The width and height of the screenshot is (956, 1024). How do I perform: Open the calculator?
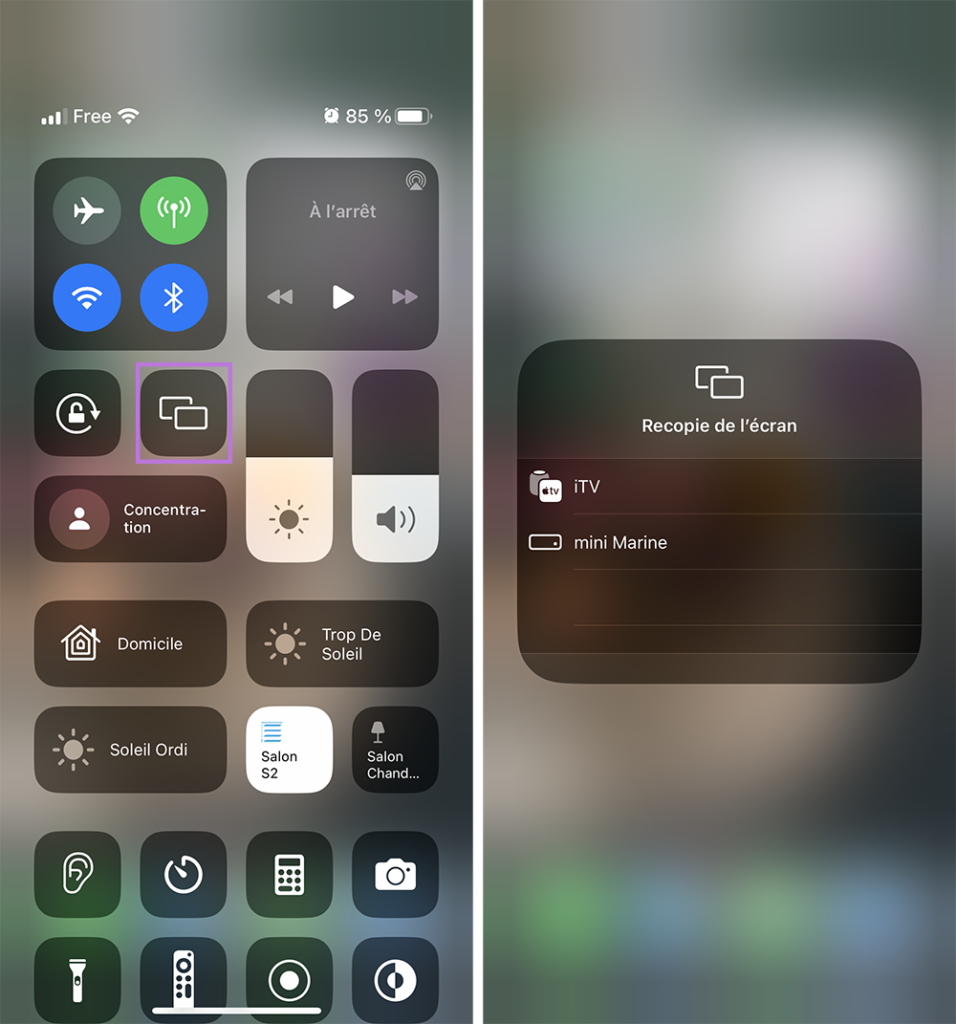pyautogui.click(x=289, y=875)
